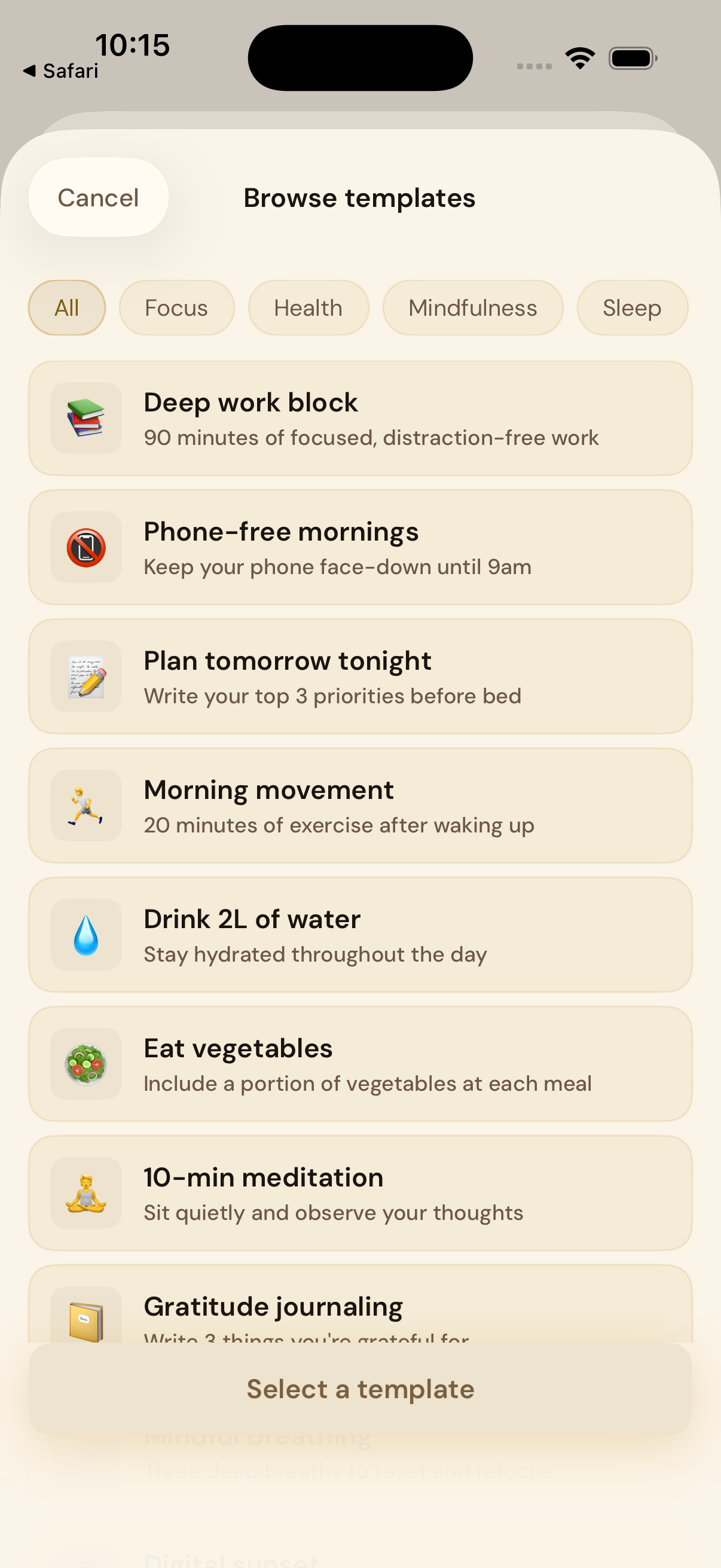Switch to the Mindfulness category
This screenshot has height=1568, width=721.
click(x=473, y=308)
